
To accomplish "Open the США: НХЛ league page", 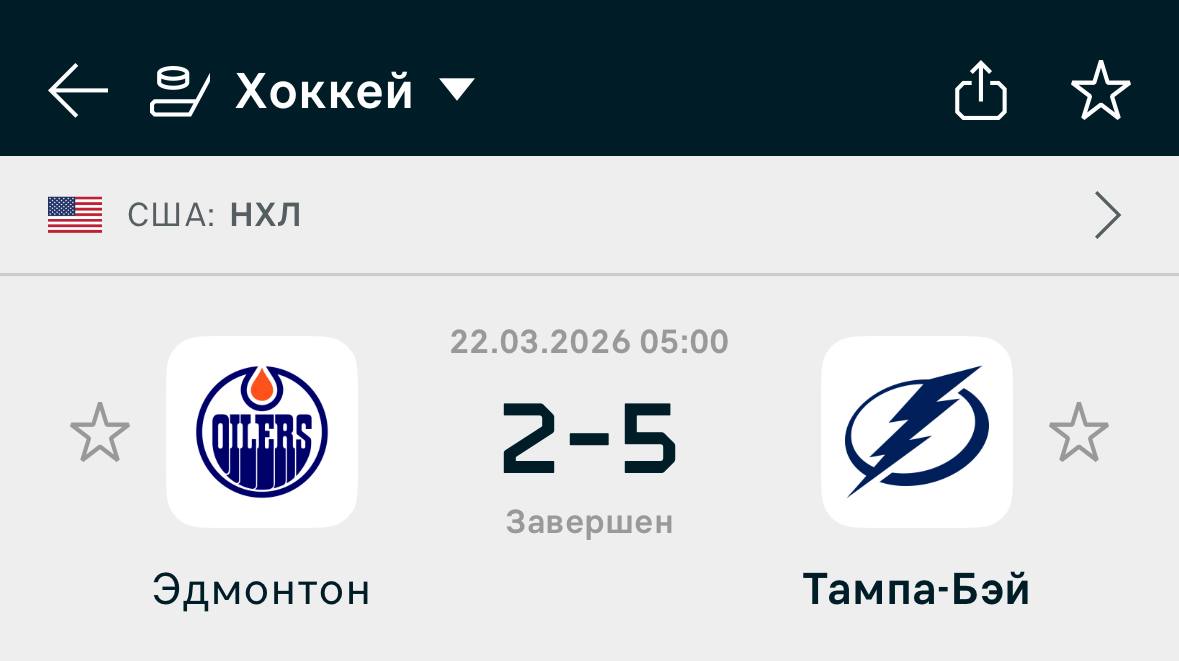I will (x=589, y=215).
